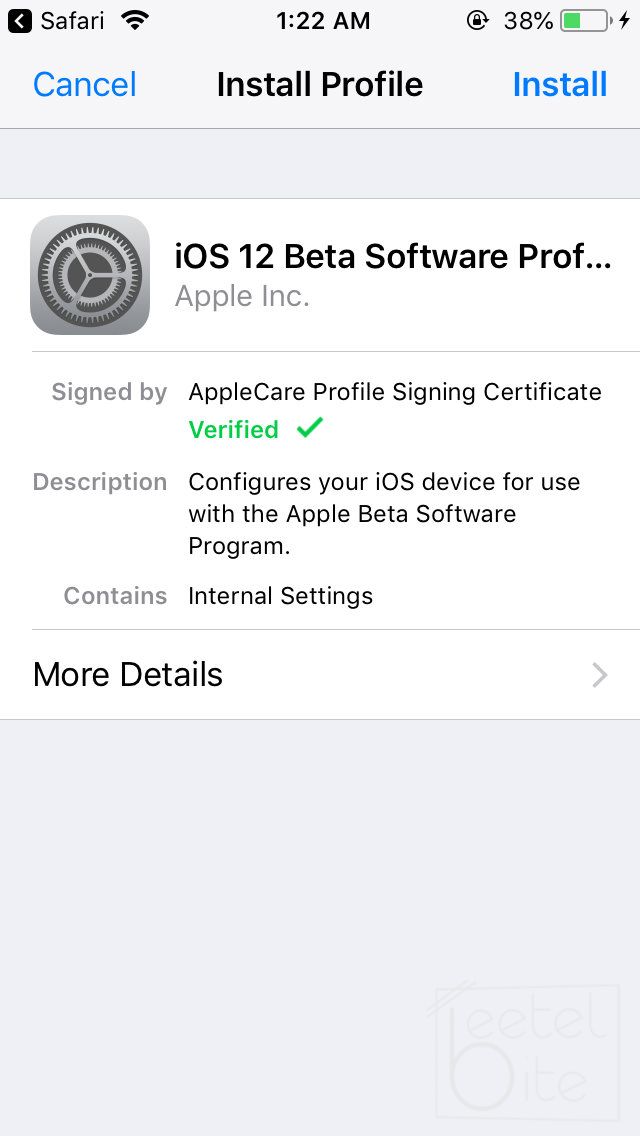Cancel the profile installation
640x1136 pixels.
pos(84,85)
